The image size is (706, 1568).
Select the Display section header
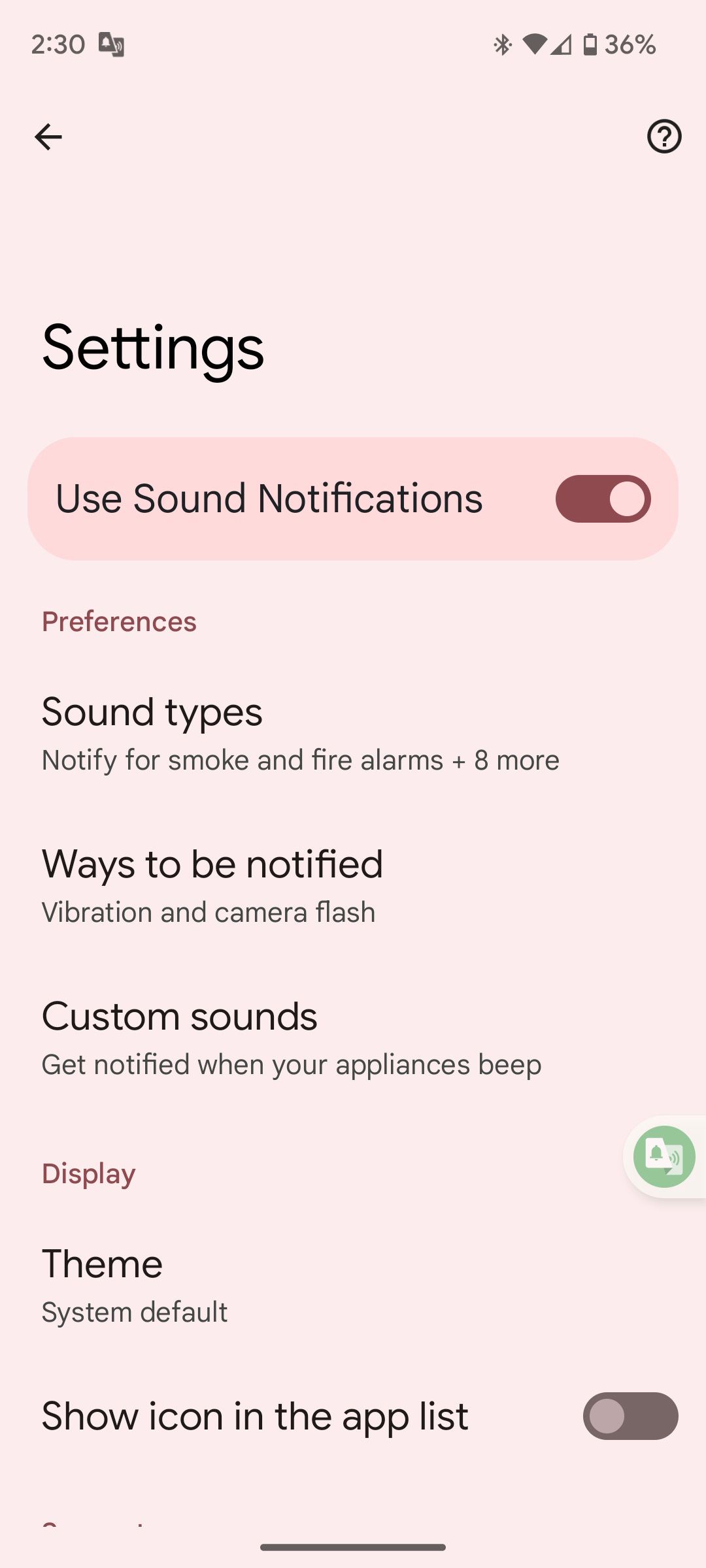[x=88, y=1173]
